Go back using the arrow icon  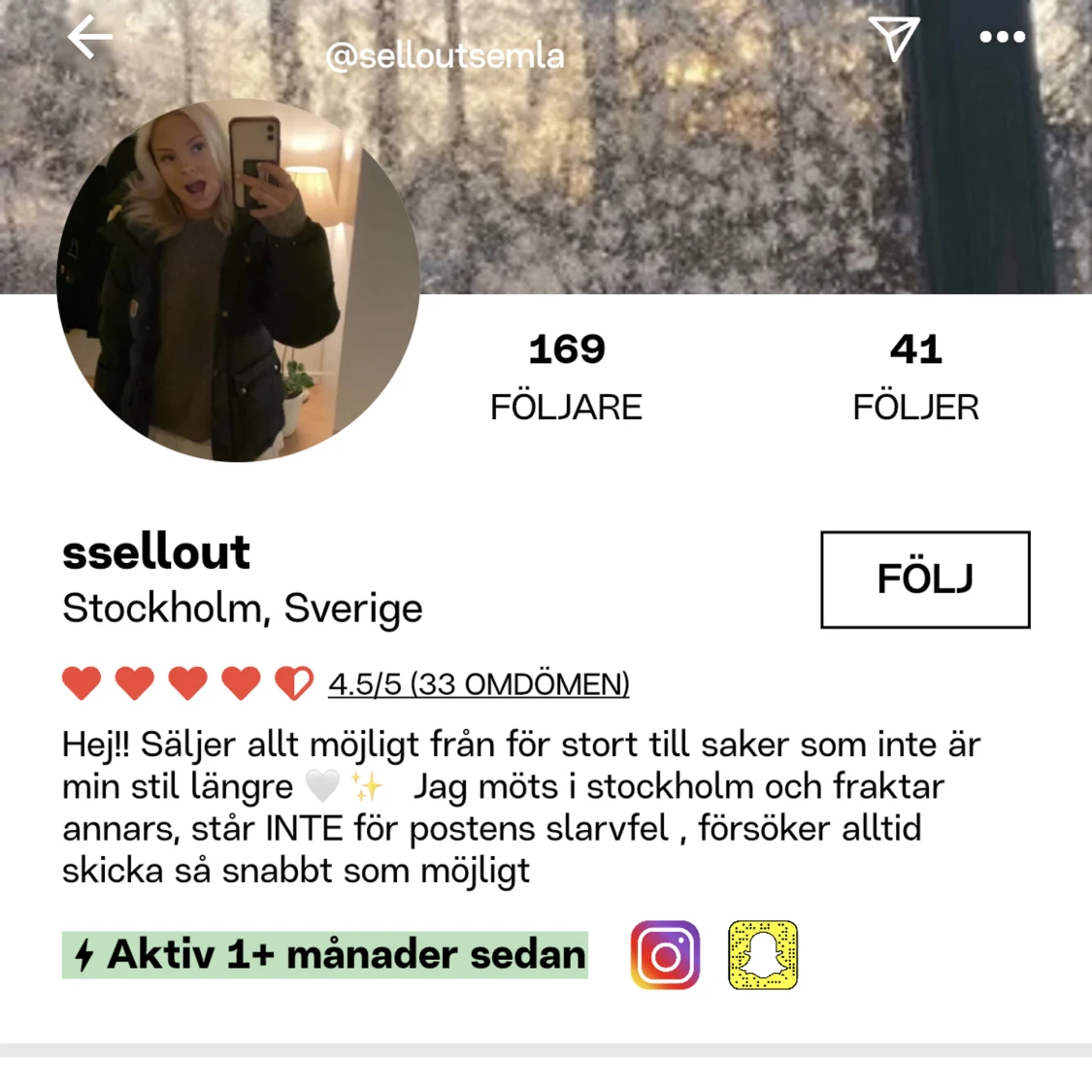(90, 38)
